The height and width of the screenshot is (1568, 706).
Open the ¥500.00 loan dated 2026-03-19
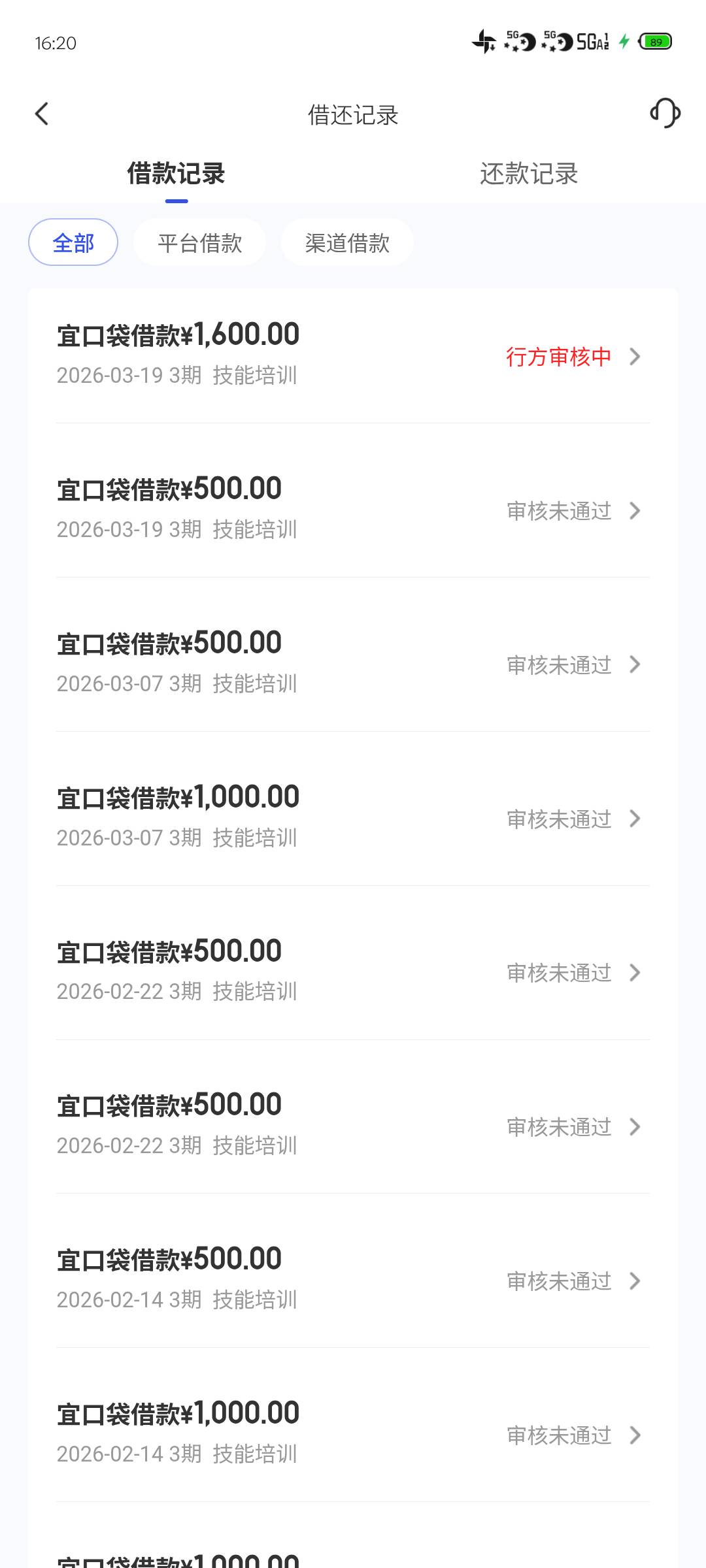pos(353,509)
